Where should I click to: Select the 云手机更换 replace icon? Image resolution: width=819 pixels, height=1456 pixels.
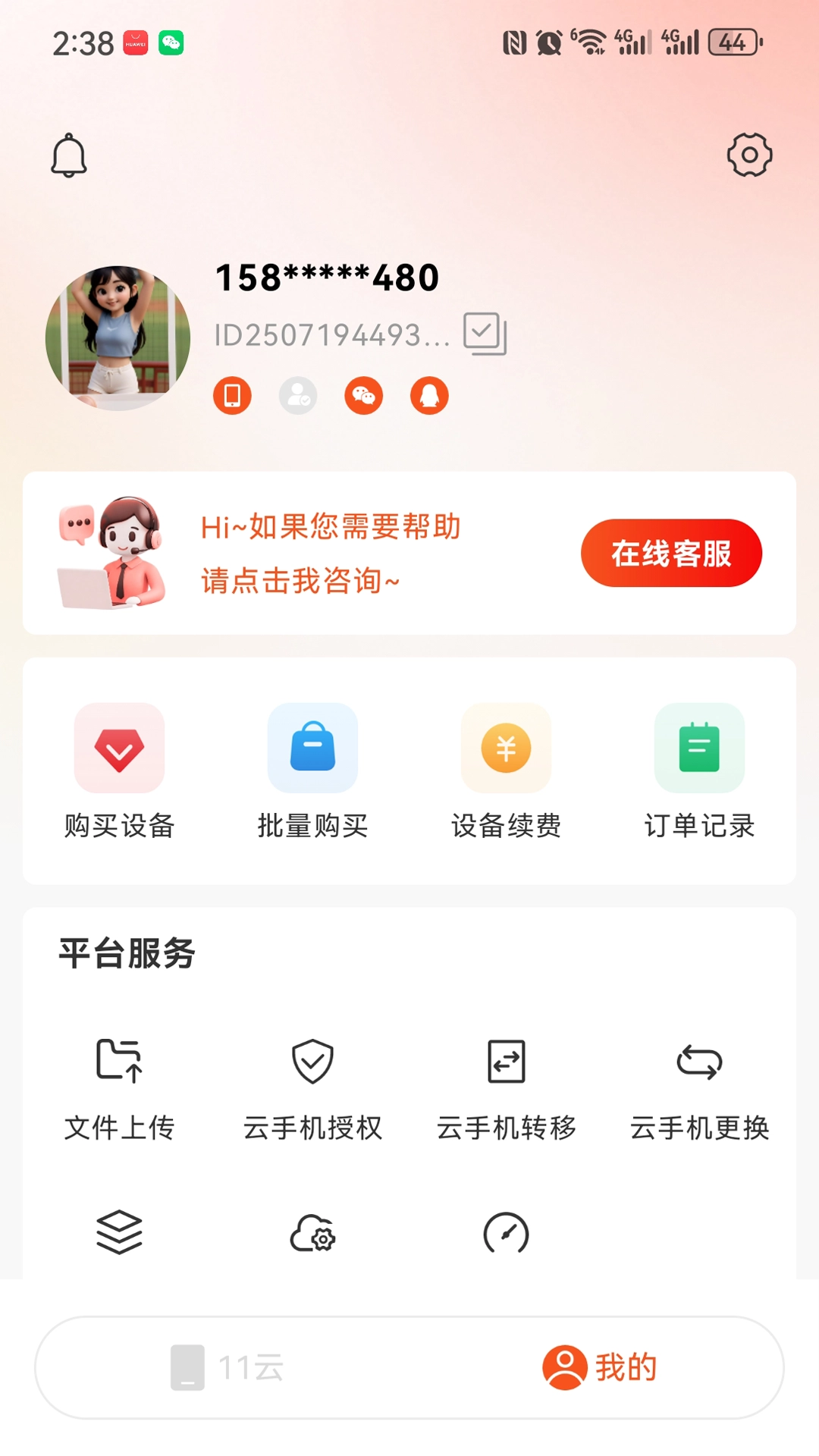(699, 1062)
